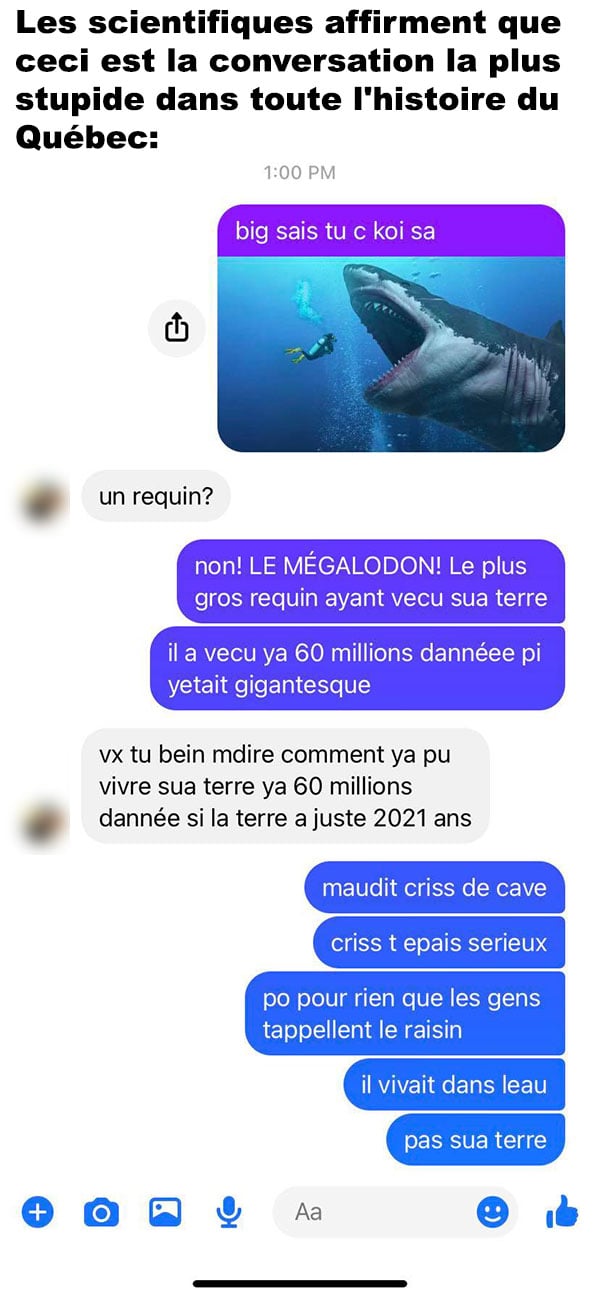The image size is (600, 1299).
Task: Open more options with the plus icon
Action: [37, 1213]
